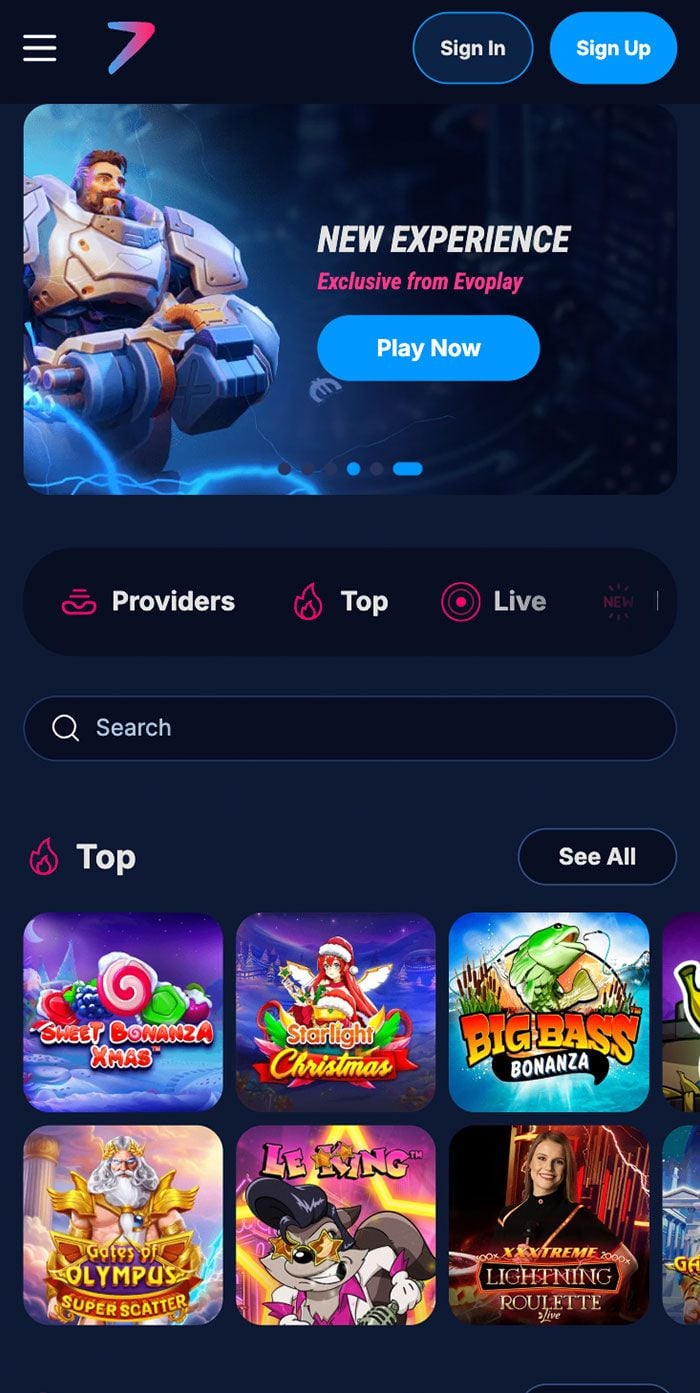See all Top games
The height and width of the screenshot is (1393, 700).
click(597, 856)
